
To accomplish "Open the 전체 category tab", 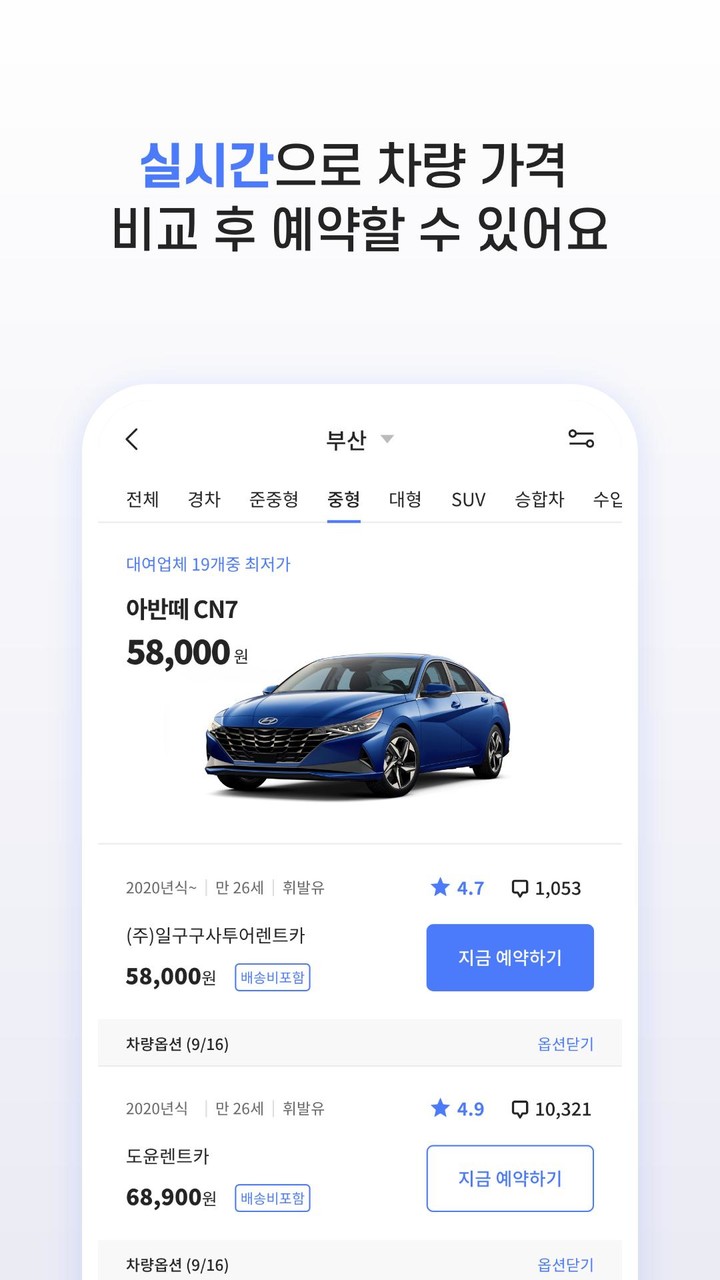I will point(142,500).
